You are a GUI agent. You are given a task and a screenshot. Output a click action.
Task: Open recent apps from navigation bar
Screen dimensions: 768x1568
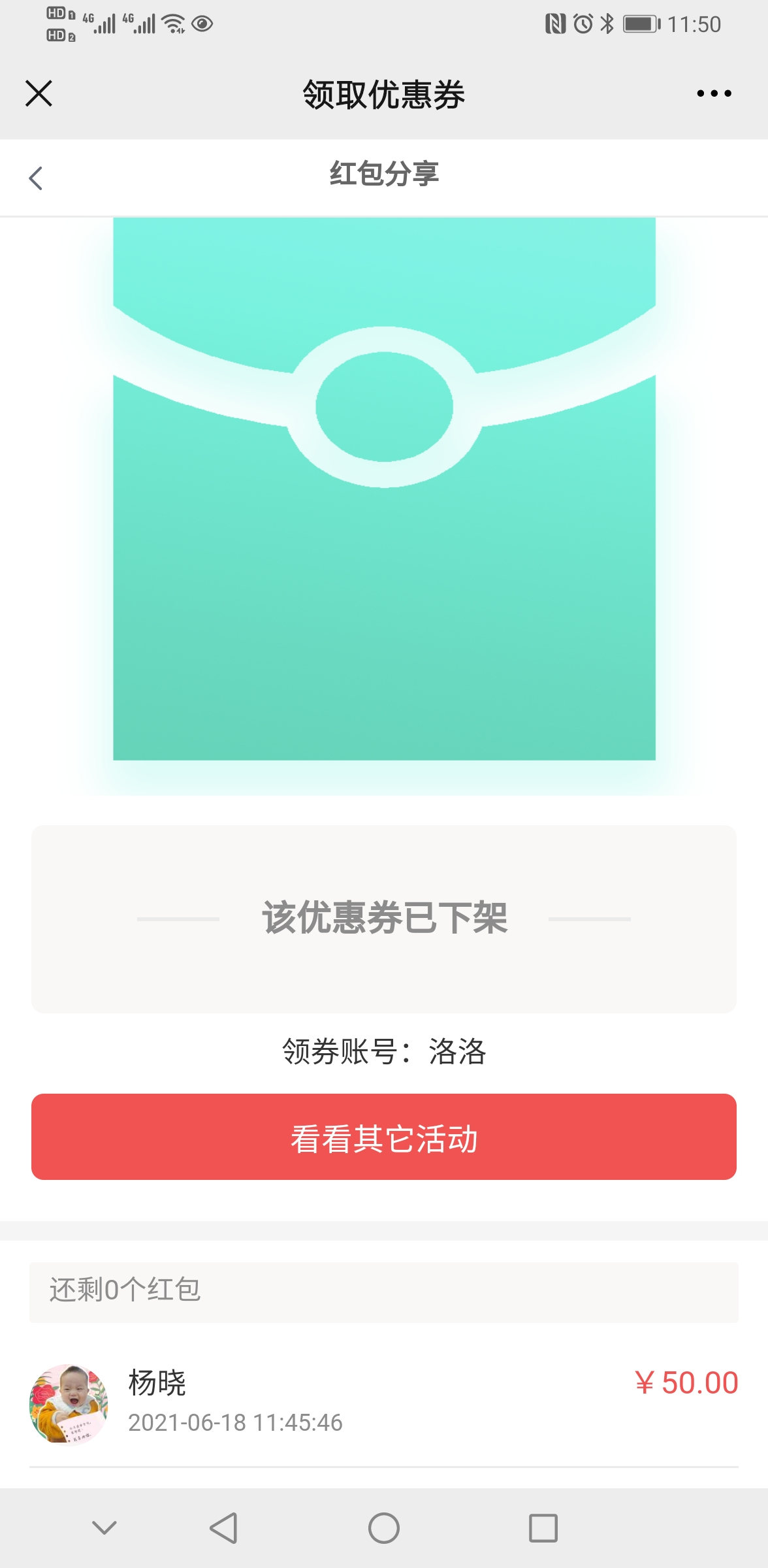(543, 1528)
